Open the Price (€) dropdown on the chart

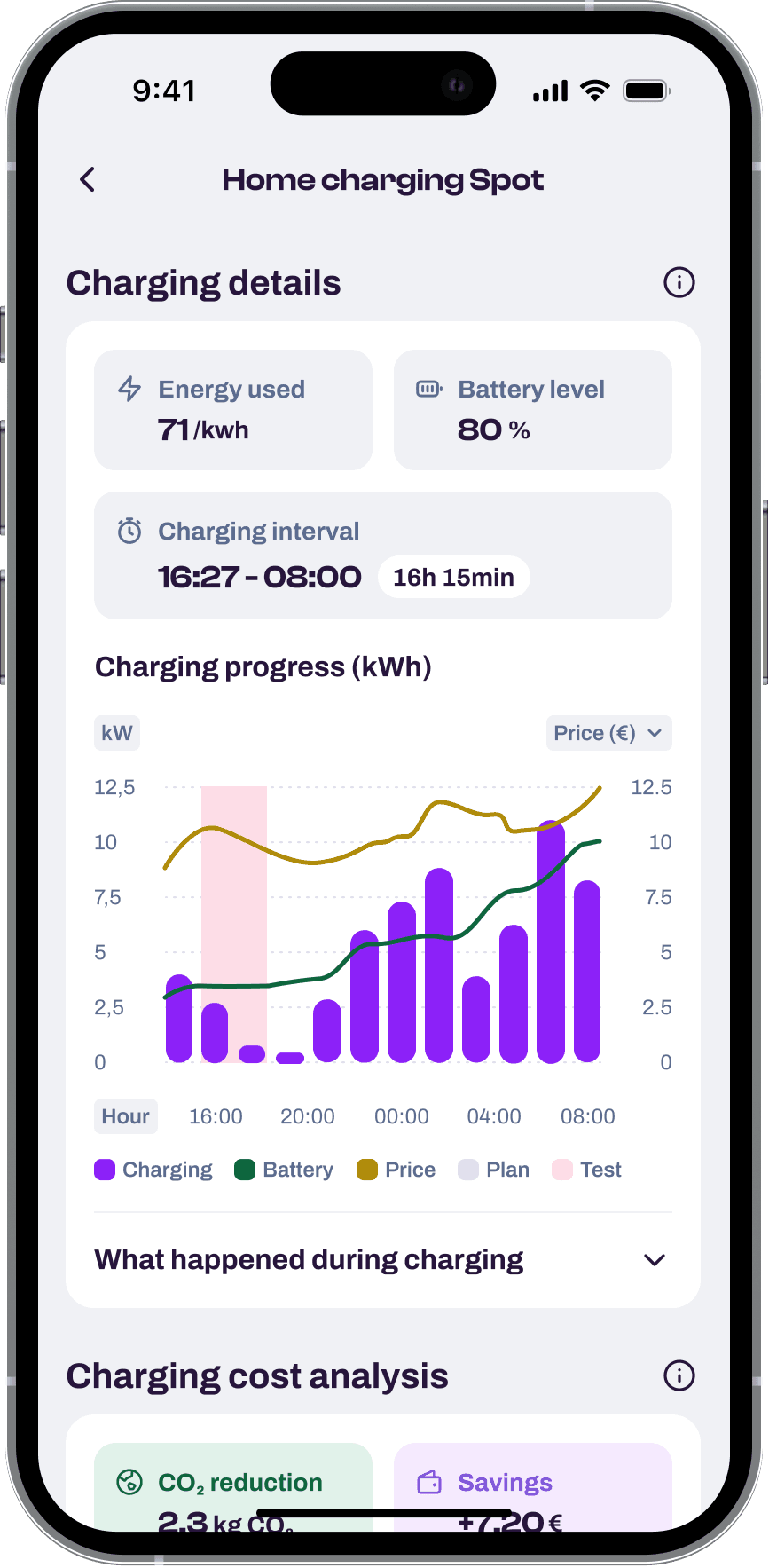[x=608, y=733]
